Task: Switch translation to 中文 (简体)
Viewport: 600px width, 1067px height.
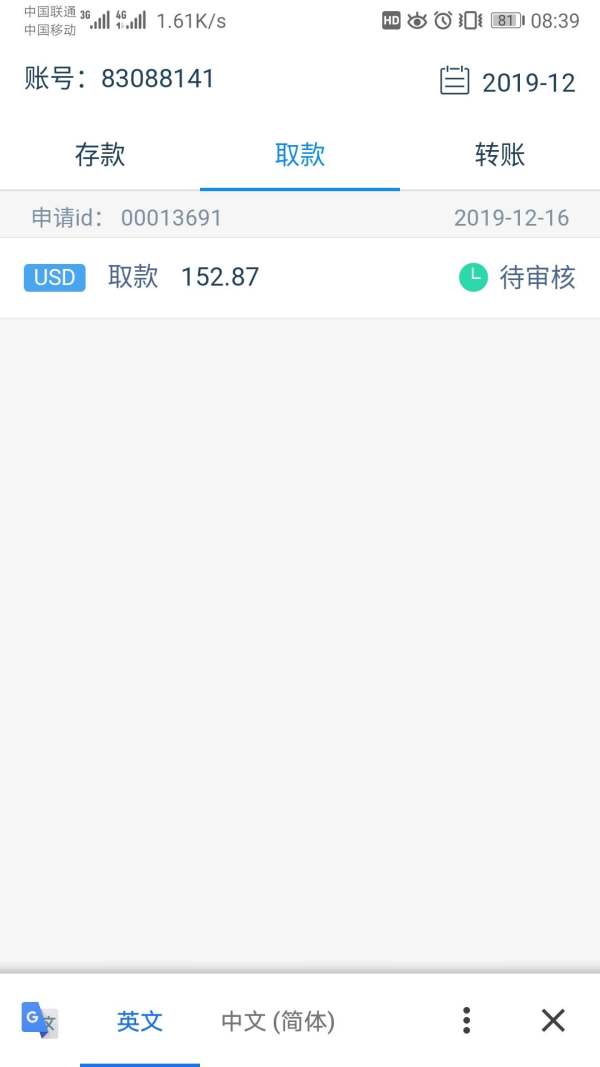Action: (x=278, y=1021)
